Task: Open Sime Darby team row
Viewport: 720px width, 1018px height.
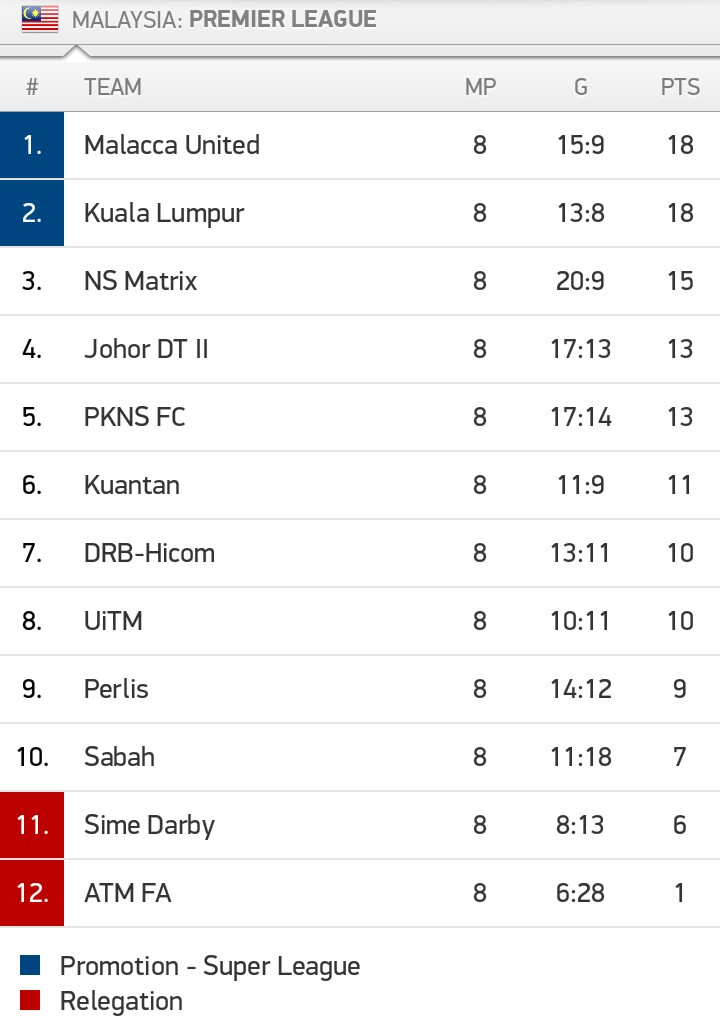Action: tap(149, 825)
